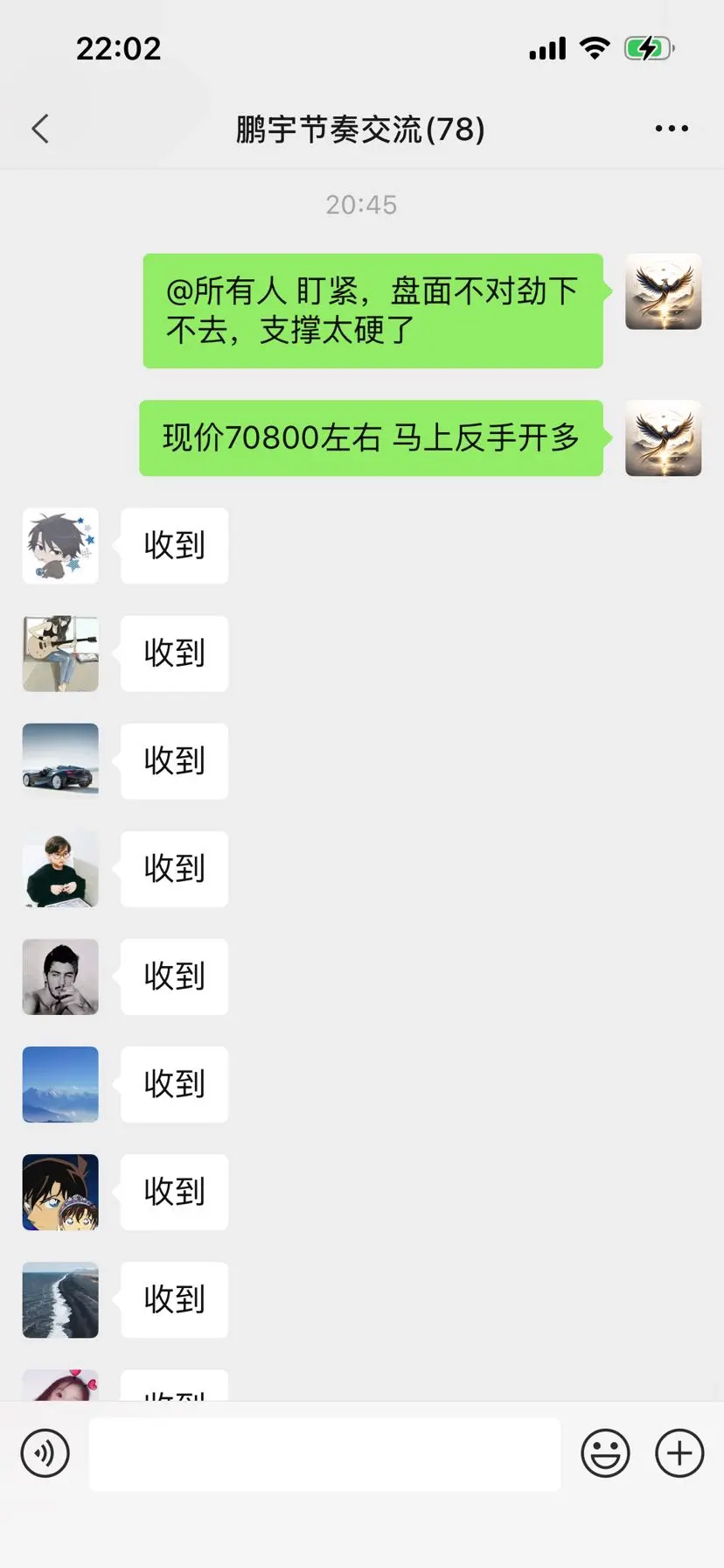Tap the charging battery indicator
Screen dimensions: 724x1568
647,48
